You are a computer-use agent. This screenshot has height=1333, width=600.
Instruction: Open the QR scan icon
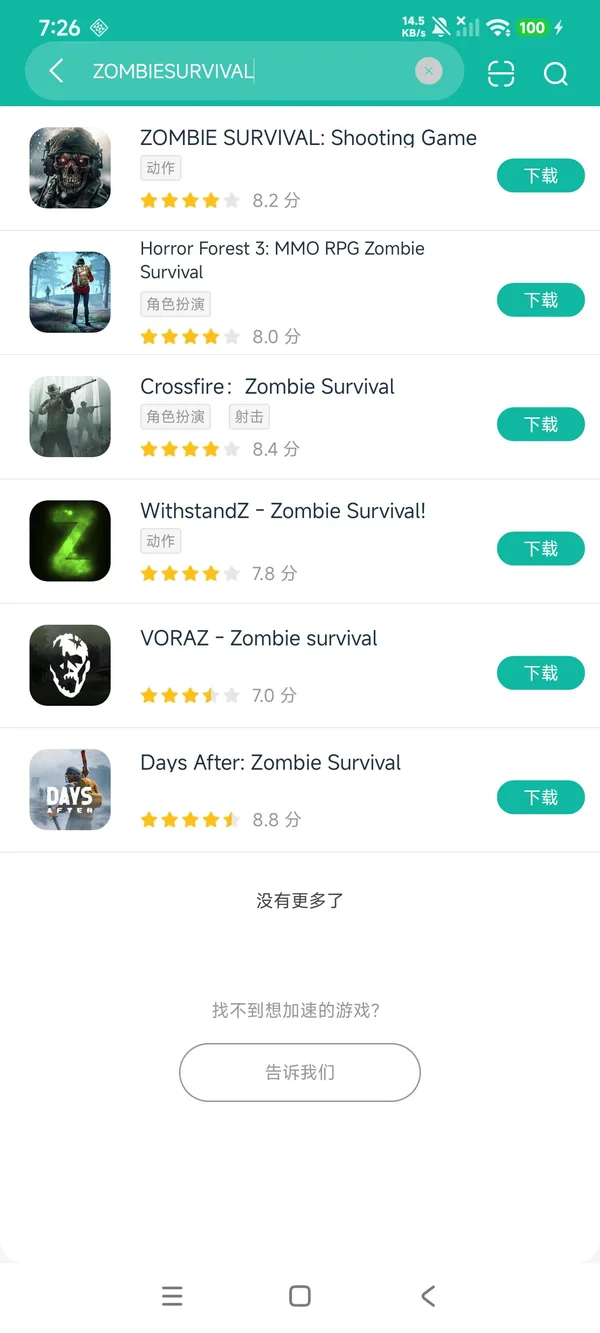point(501,73)
